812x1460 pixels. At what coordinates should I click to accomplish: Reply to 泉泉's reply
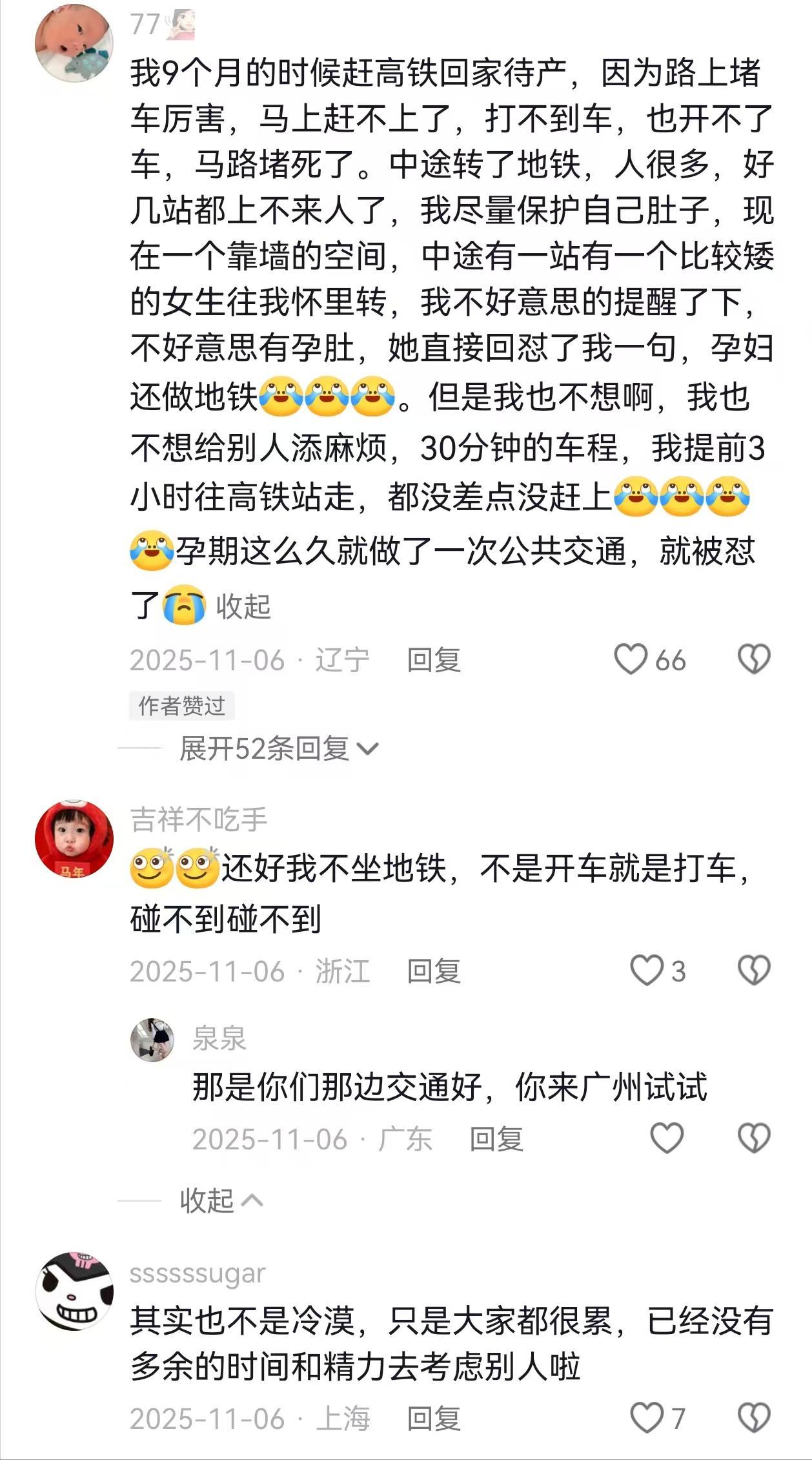pyautogui.click(x=496, y=1138)
